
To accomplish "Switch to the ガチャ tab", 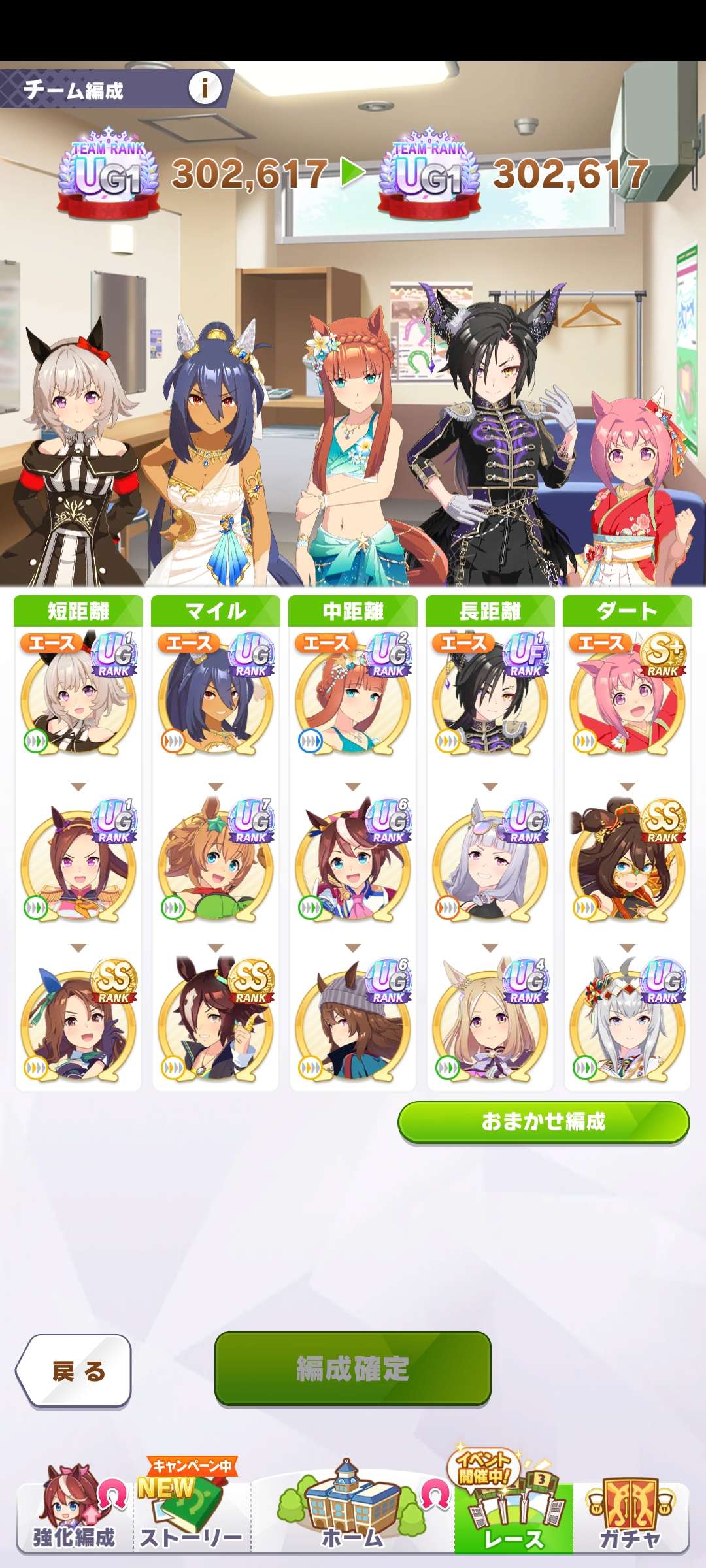I will coord(630,1514).
